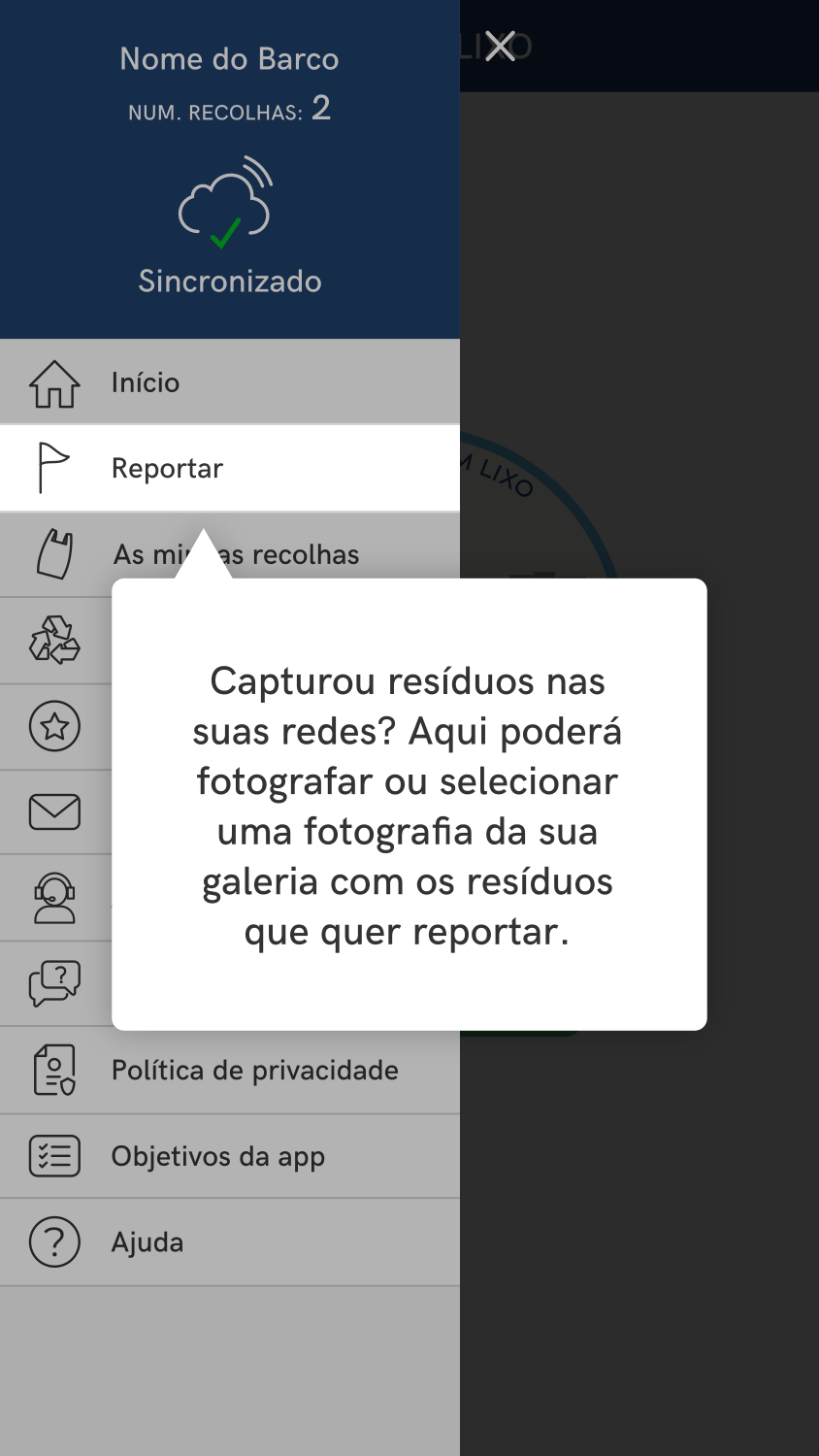Open Política de privacidade

pyautogui.click(x=254, y=1071)
